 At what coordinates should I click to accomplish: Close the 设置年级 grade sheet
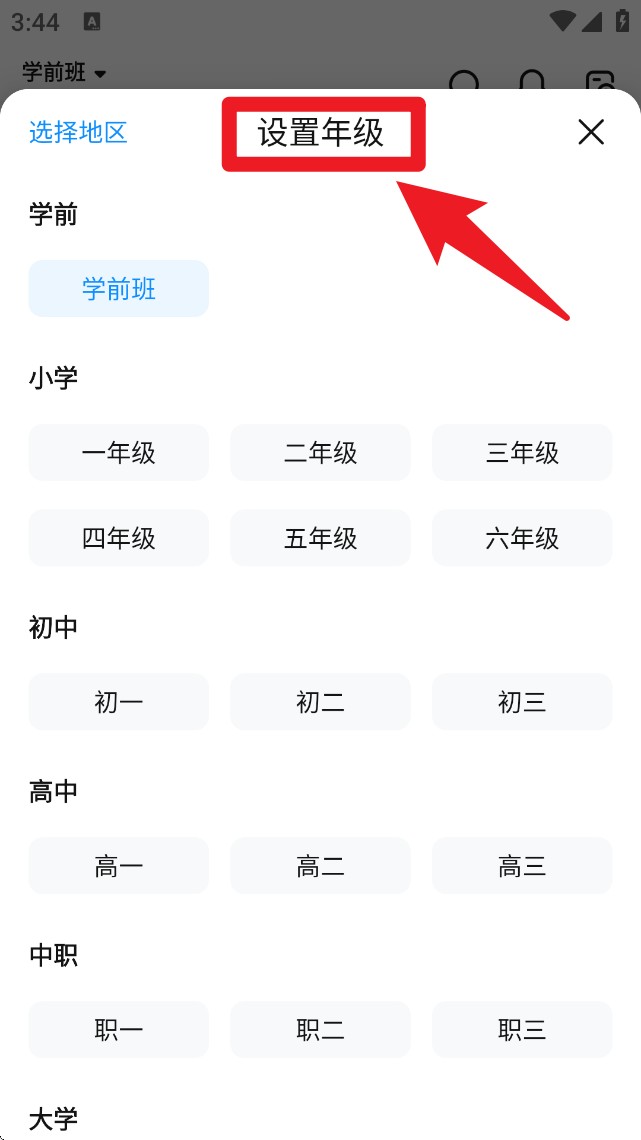coord(591,132)
